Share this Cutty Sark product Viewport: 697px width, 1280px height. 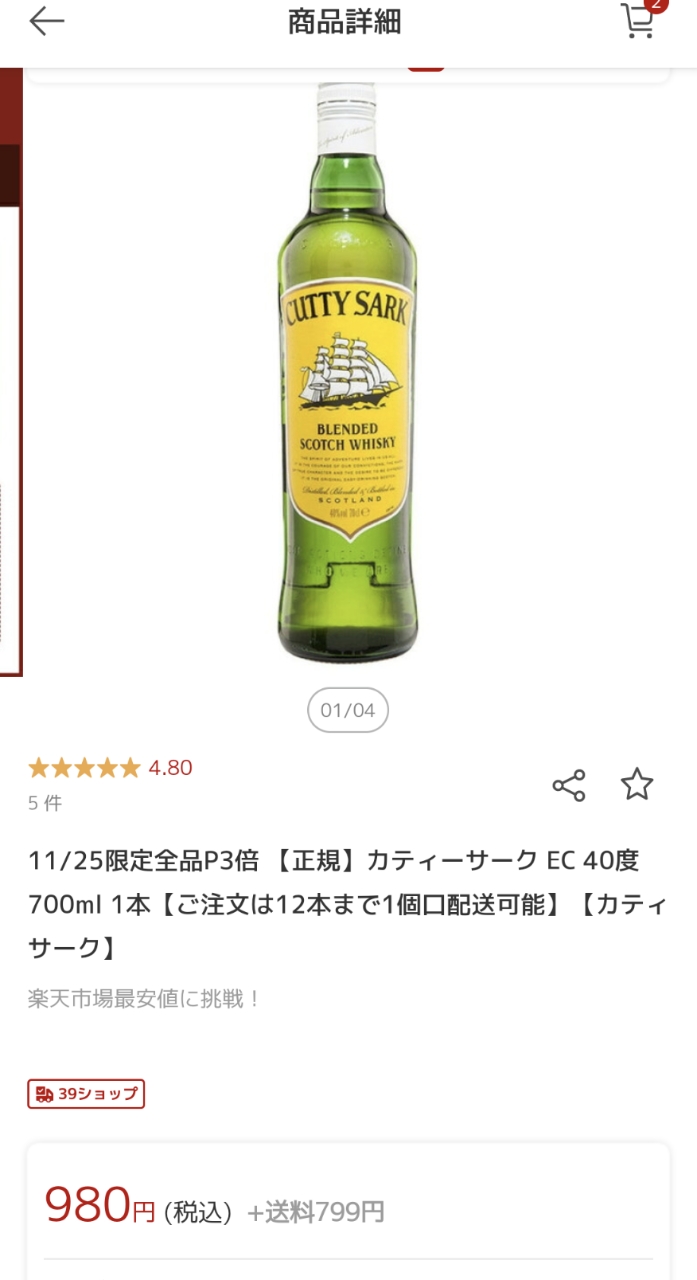tap(569, 785)
